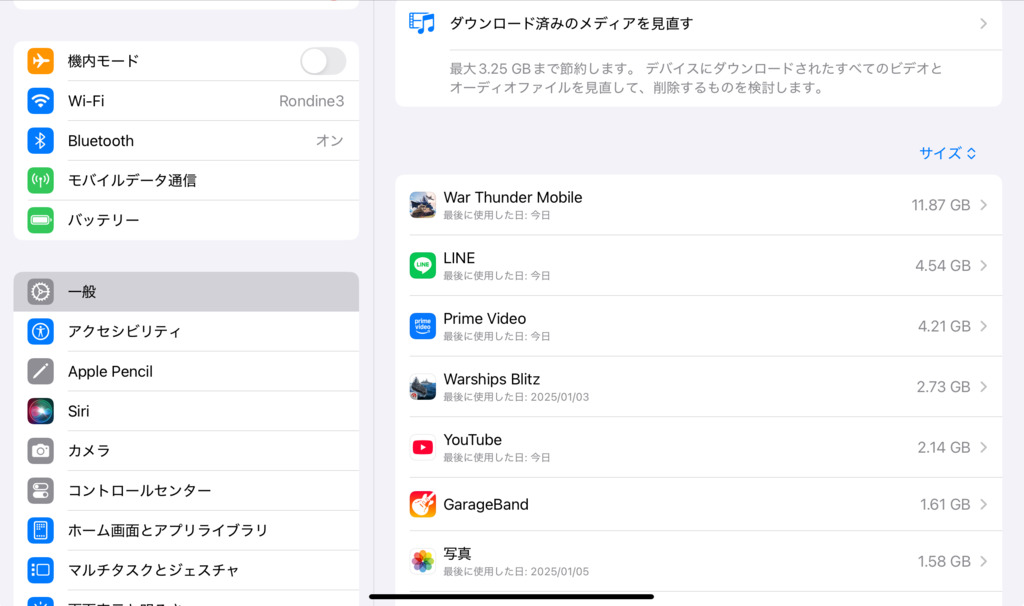Open ホーム画面とアプリライブラリ settings
Screen dimensions: 1024x606
tap(186, 530)
